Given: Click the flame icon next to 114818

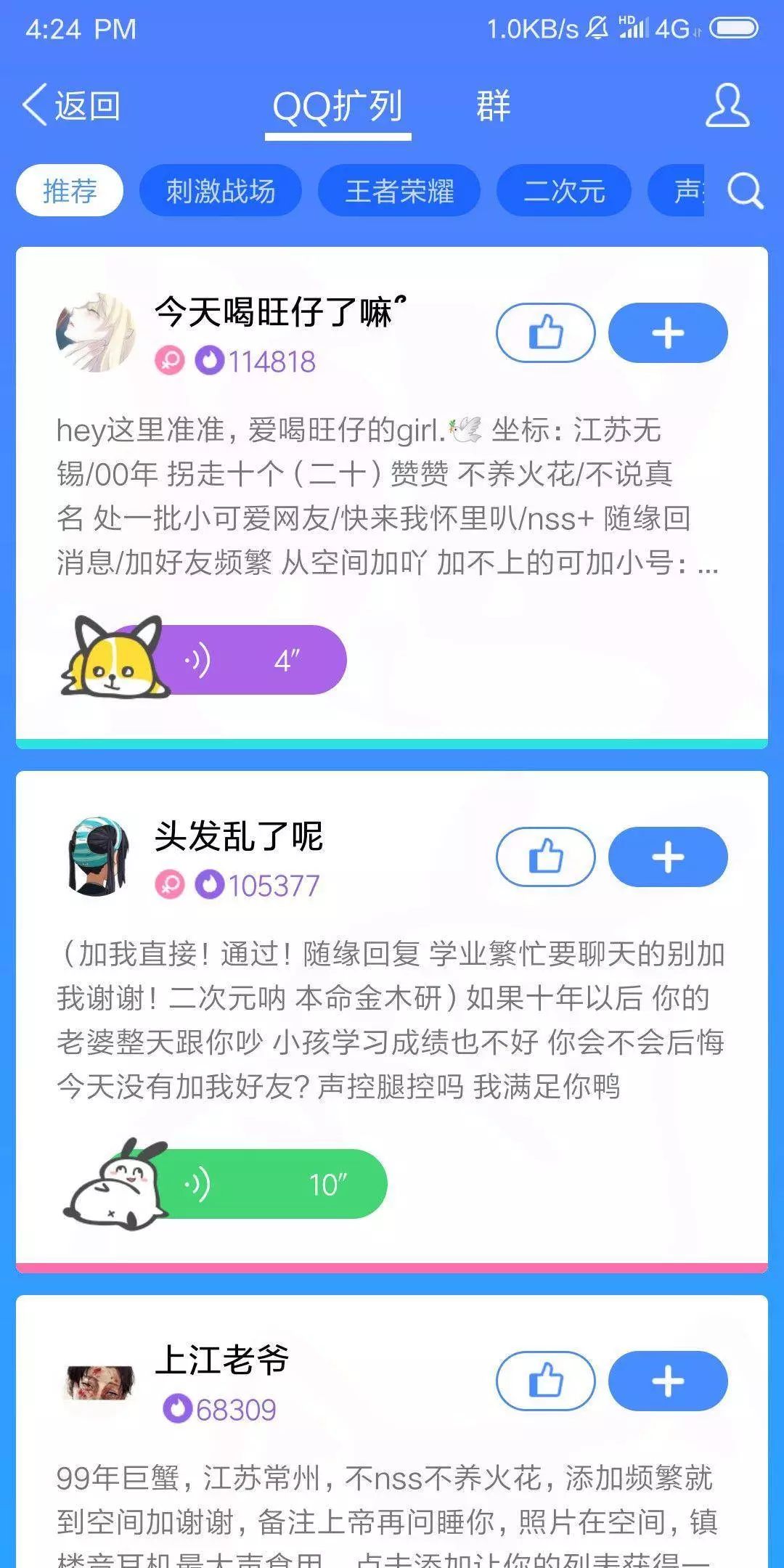Looking at the screenshot, I should pyautogui.click(x=208, y=361).
